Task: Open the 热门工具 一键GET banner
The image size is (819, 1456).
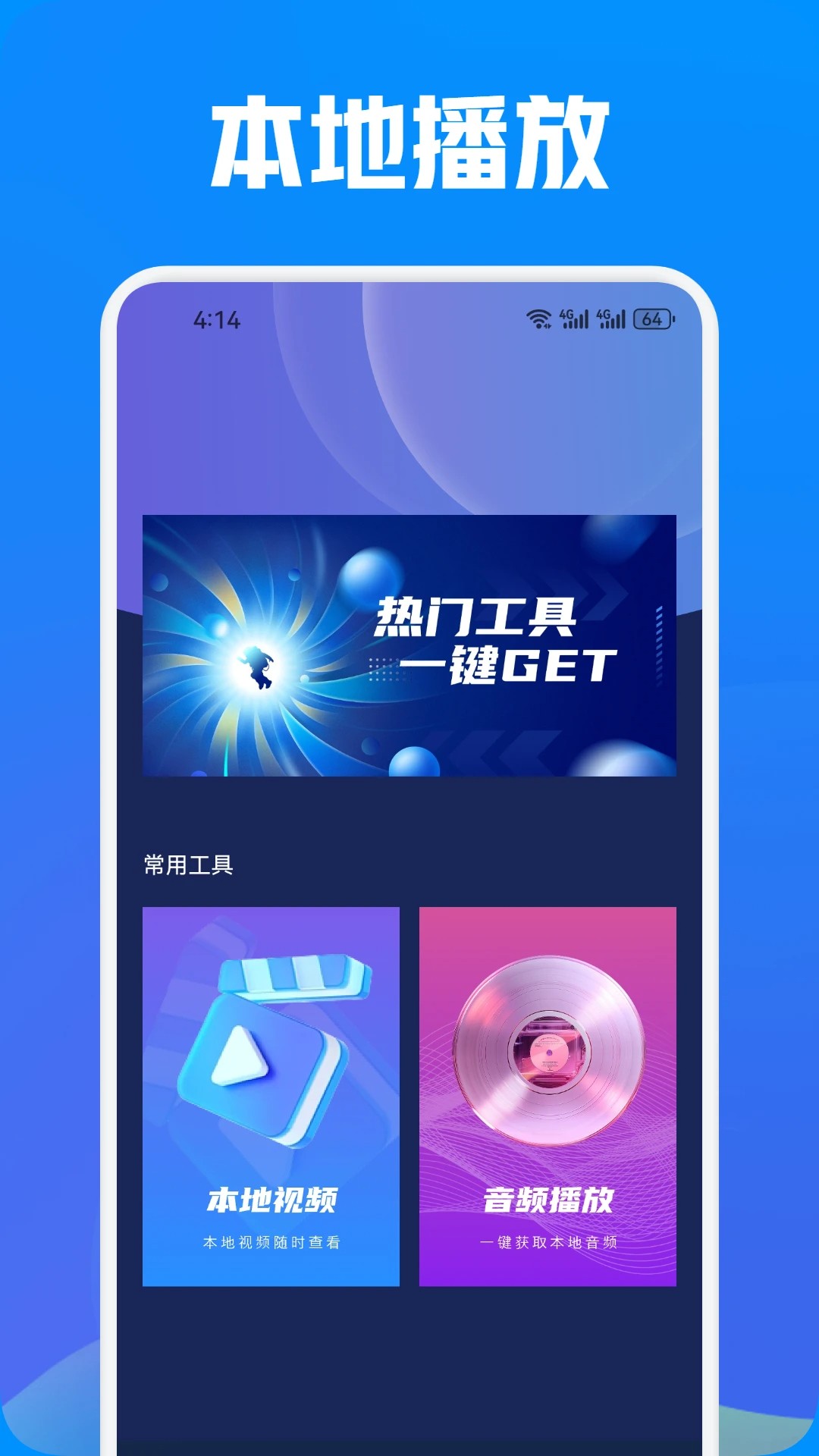Action: 409,645
